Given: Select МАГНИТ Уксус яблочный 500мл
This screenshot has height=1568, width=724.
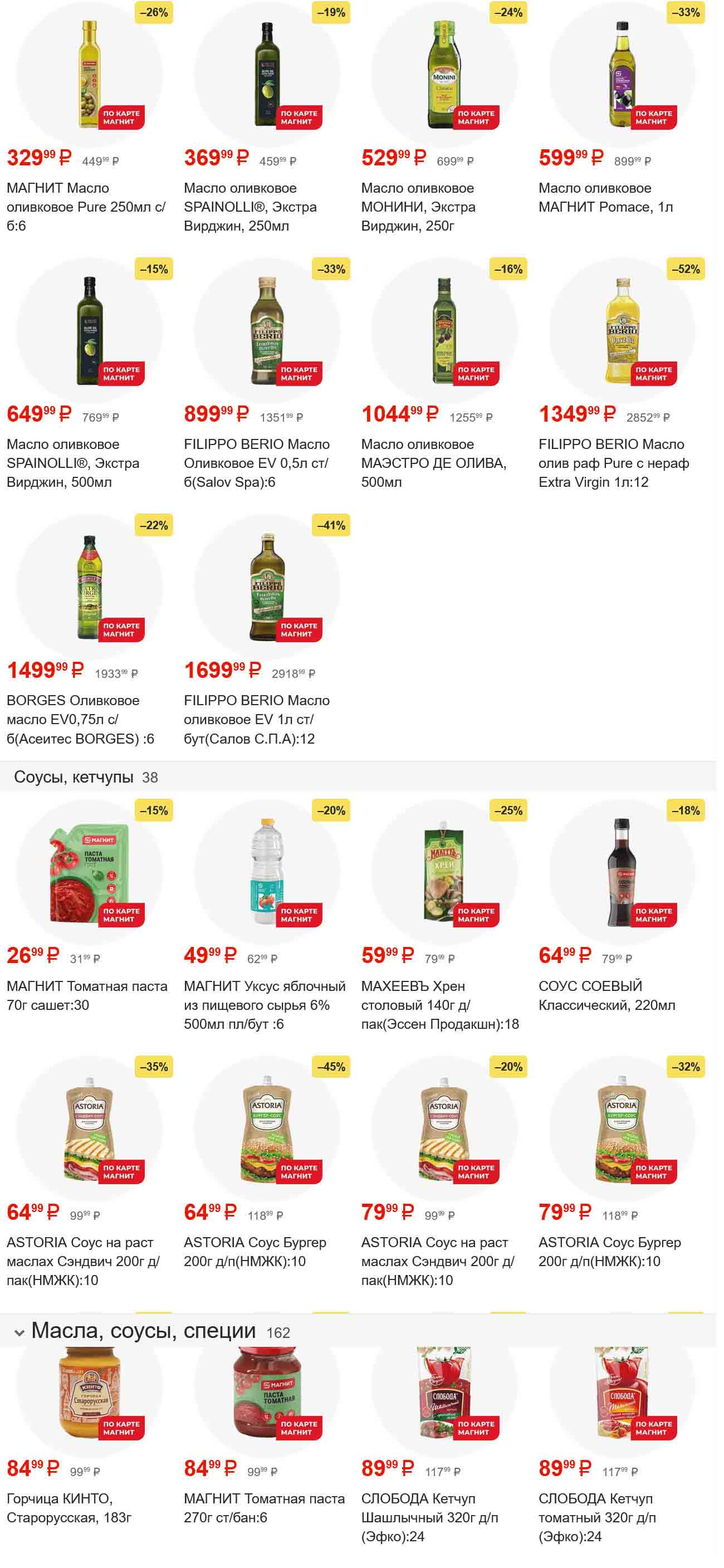Looking at the screenshot, I should (266, 873).
